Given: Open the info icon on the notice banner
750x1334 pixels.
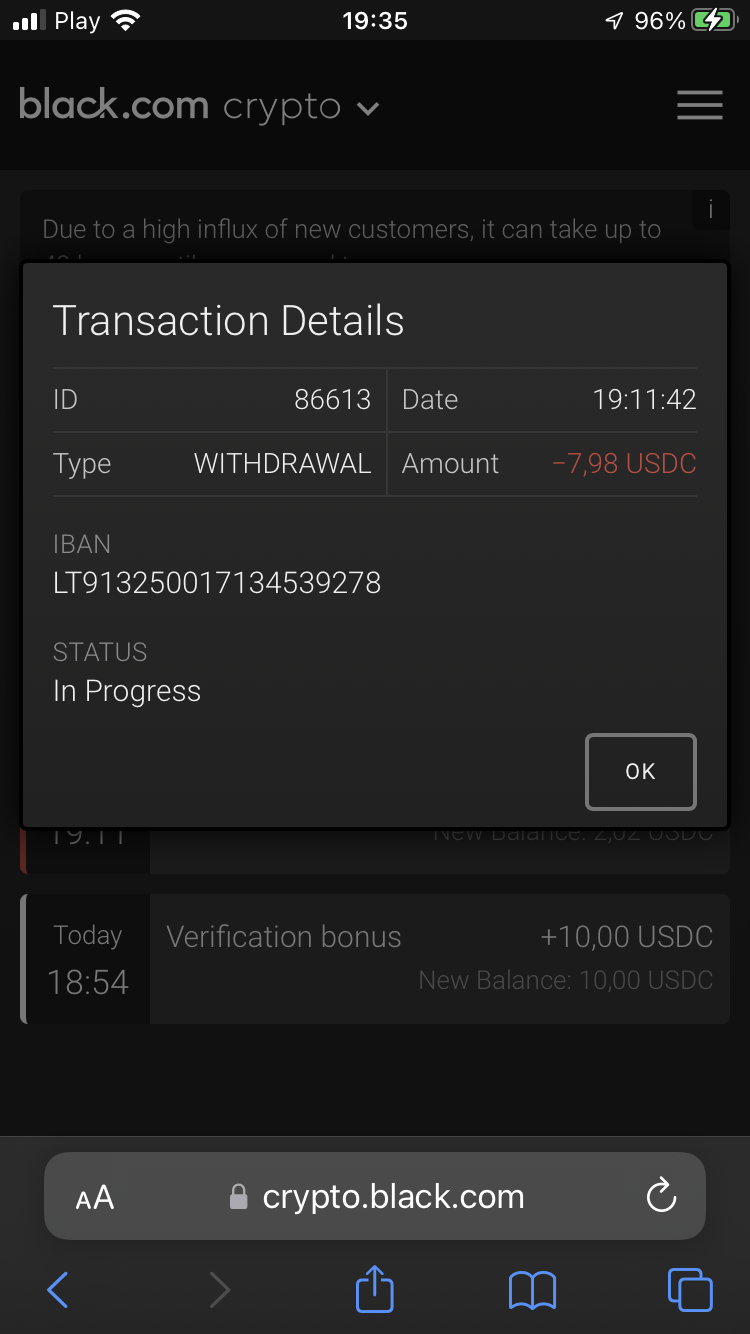Looking at the screenshot, I should pos(710,210).
